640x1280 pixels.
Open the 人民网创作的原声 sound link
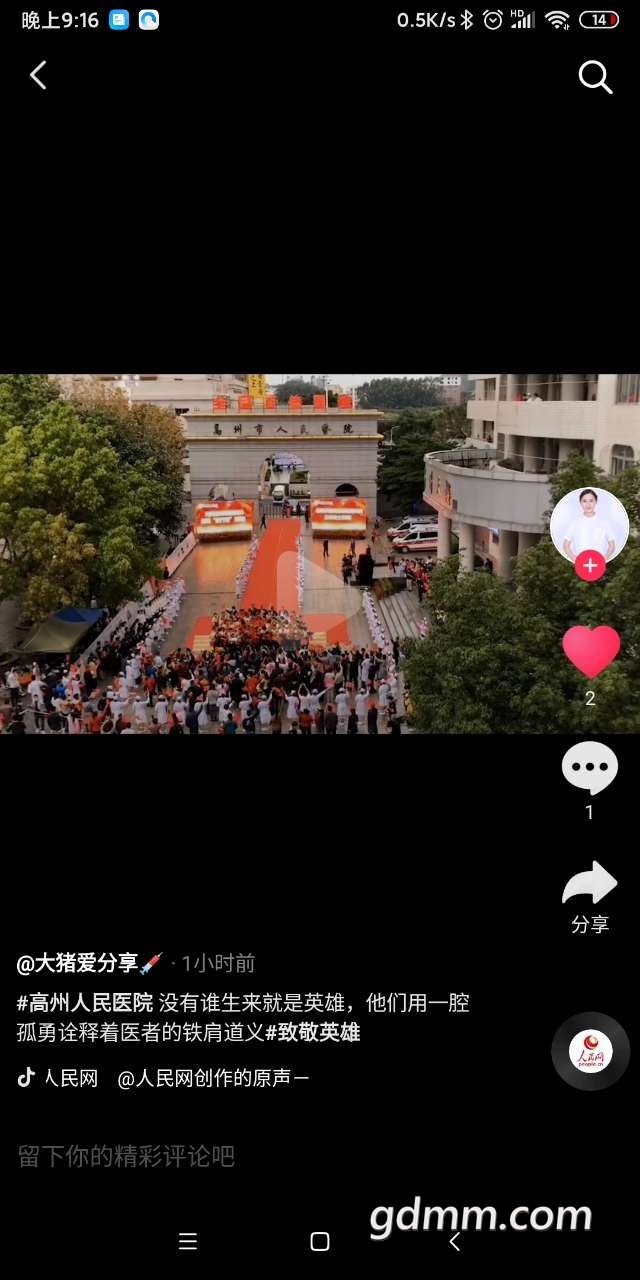(212, 1078)
